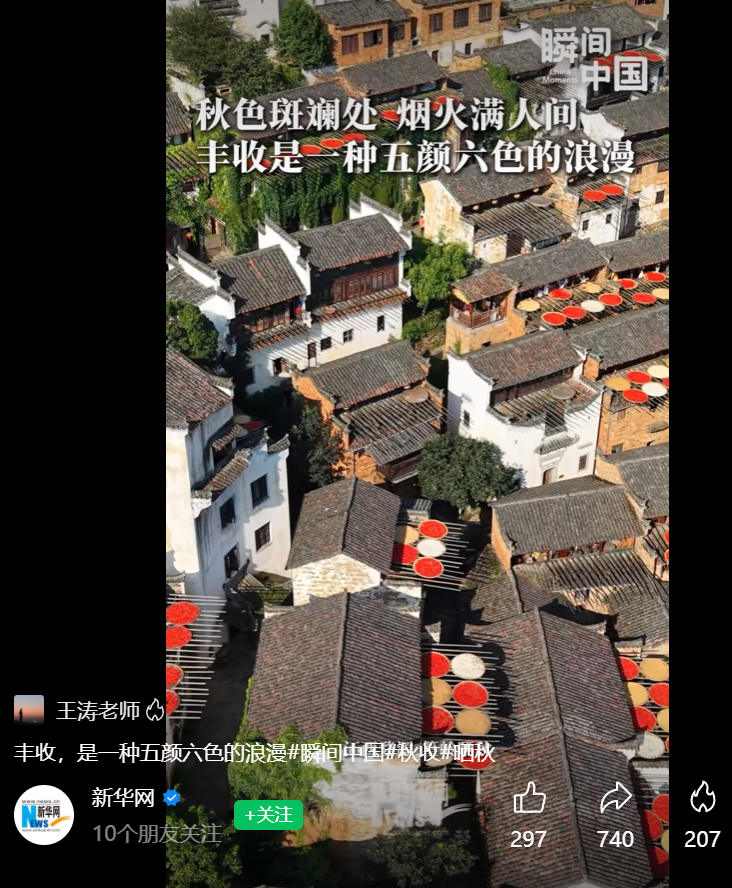Viewport: 732px width, 888px height.
Task: Like this video with the thumbs-up
Action: pyautogui.click(x=529, y=798)
